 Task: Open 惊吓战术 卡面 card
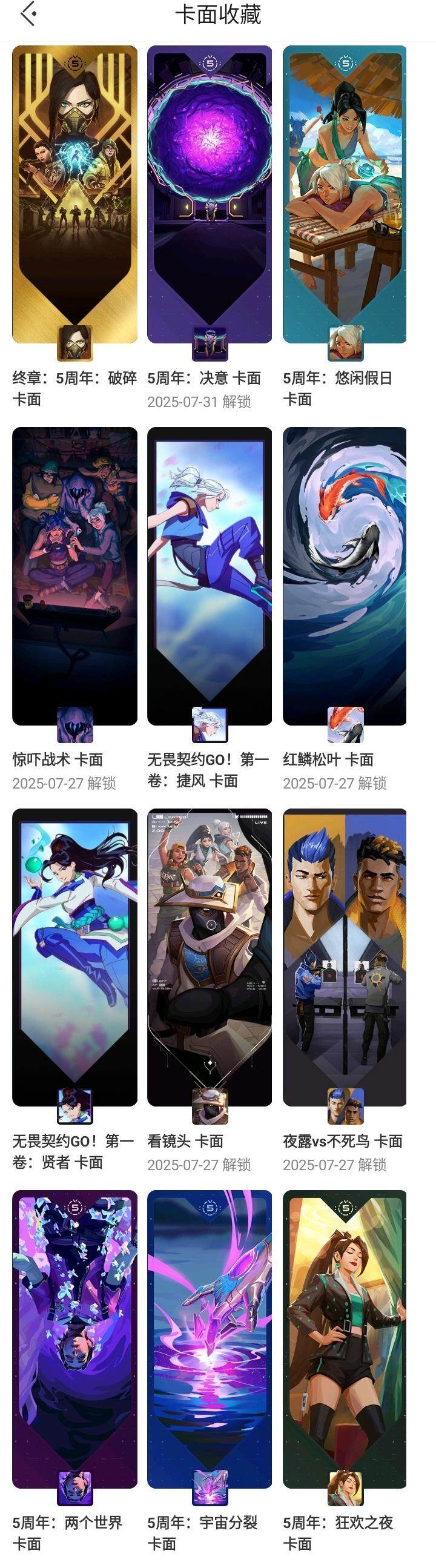click(74, 575)
